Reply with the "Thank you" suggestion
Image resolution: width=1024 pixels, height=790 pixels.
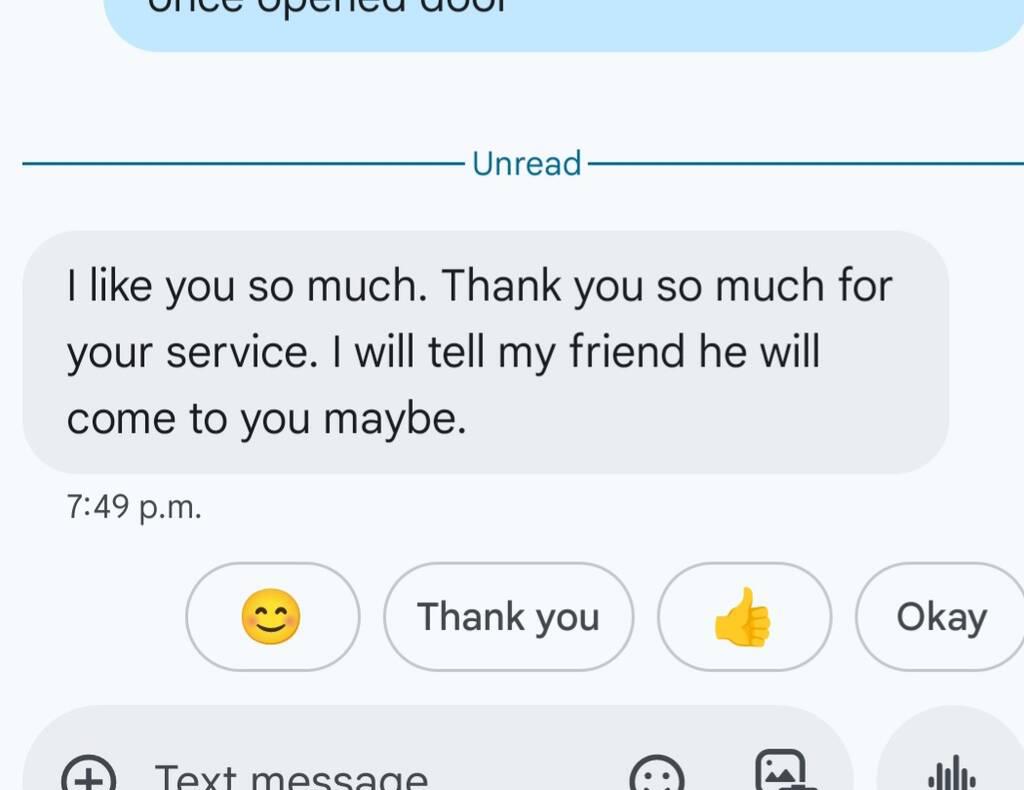pos(508,617)
